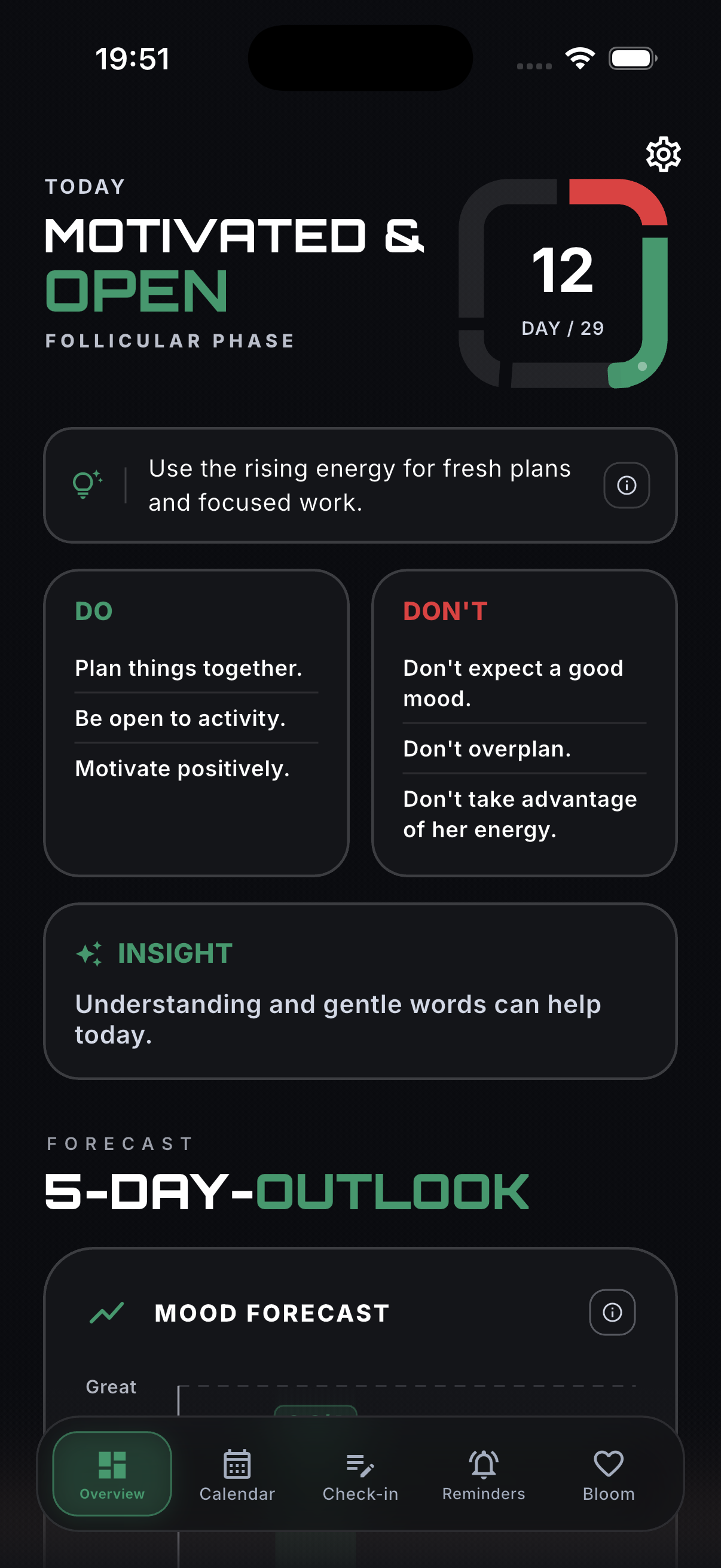Viewport: 721px width, 1568px height.
Task: Select the Bloom tab
Action: [x=609, y=1474]
